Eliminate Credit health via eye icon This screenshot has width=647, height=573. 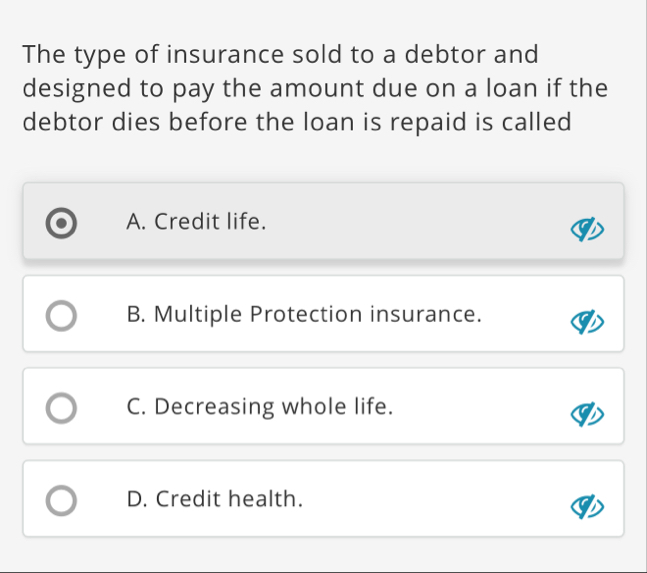pos(586,508)
